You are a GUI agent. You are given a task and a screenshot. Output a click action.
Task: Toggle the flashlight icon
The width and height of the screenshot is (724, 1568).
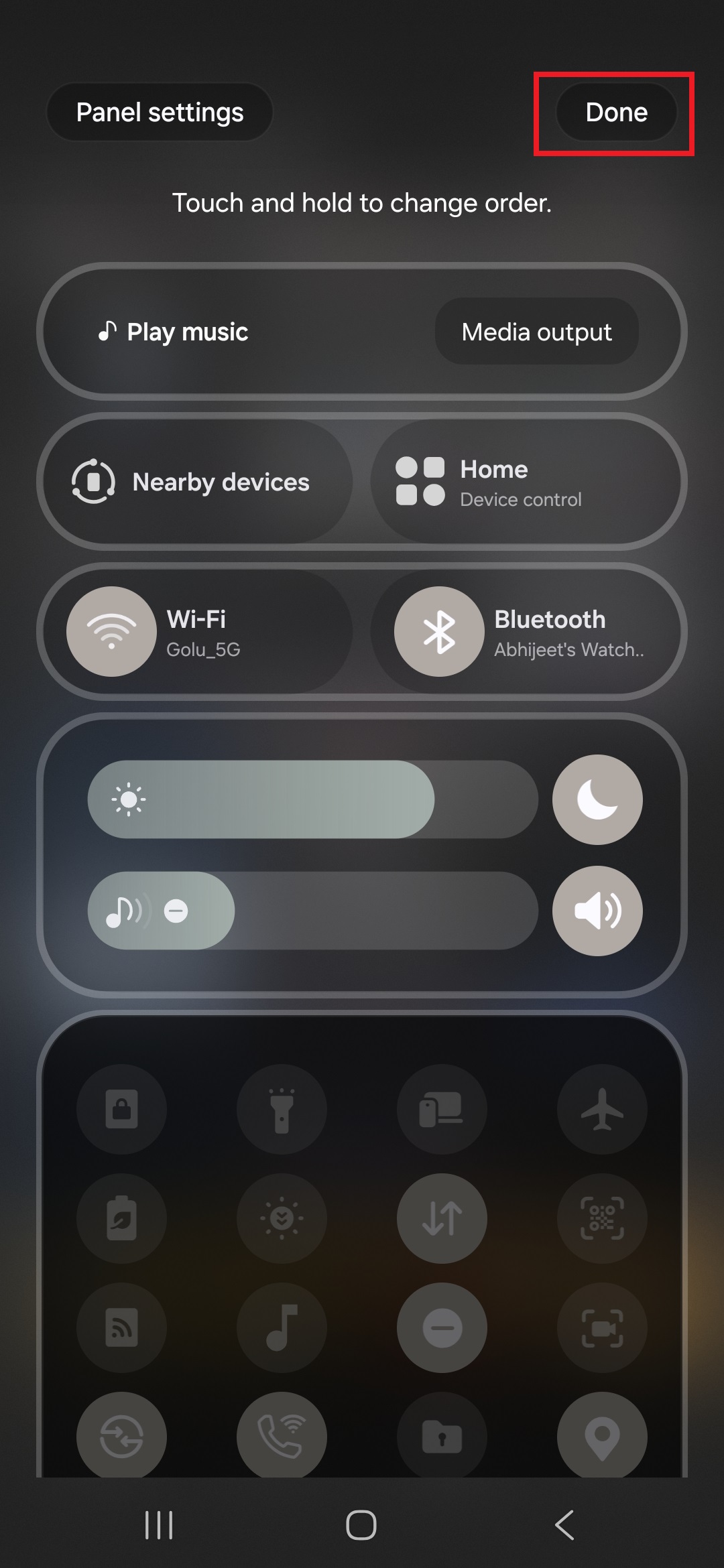tap(282, 1110)
